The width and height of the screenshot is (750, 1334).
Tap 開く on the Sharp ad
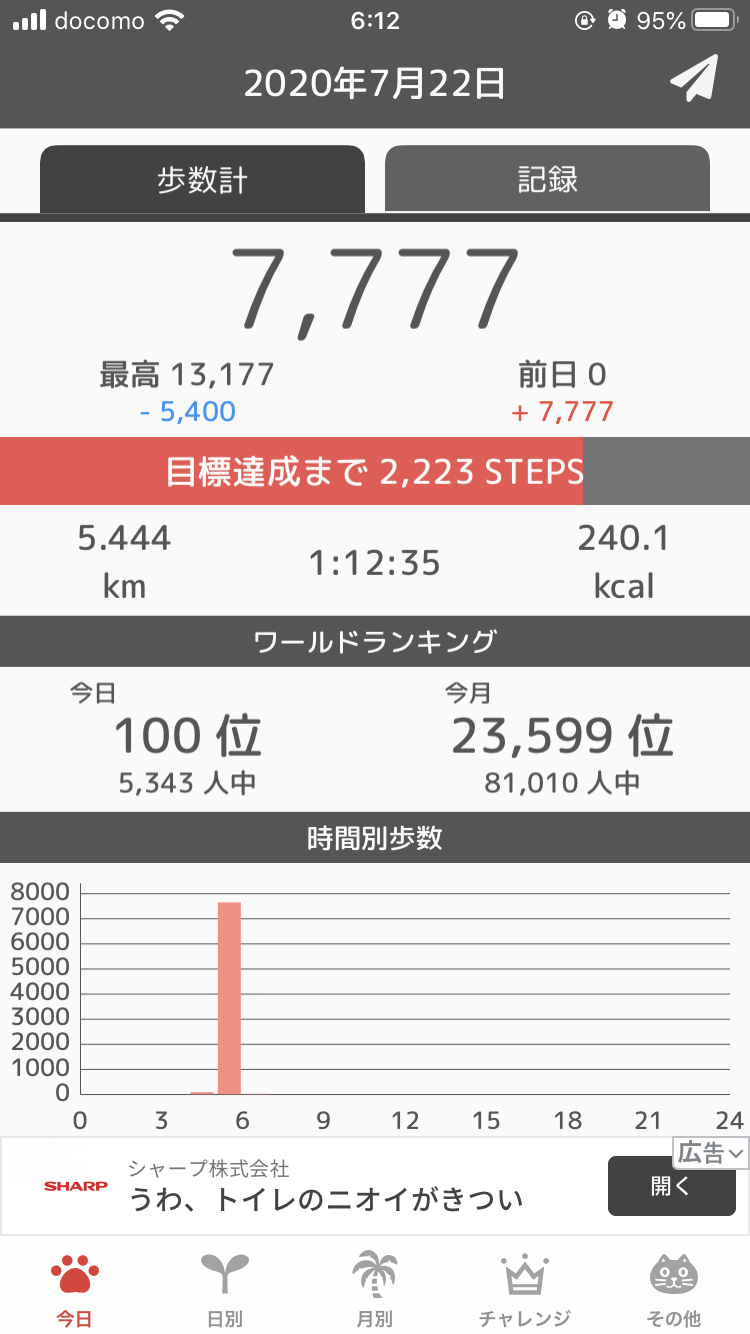click(670, 1186)
